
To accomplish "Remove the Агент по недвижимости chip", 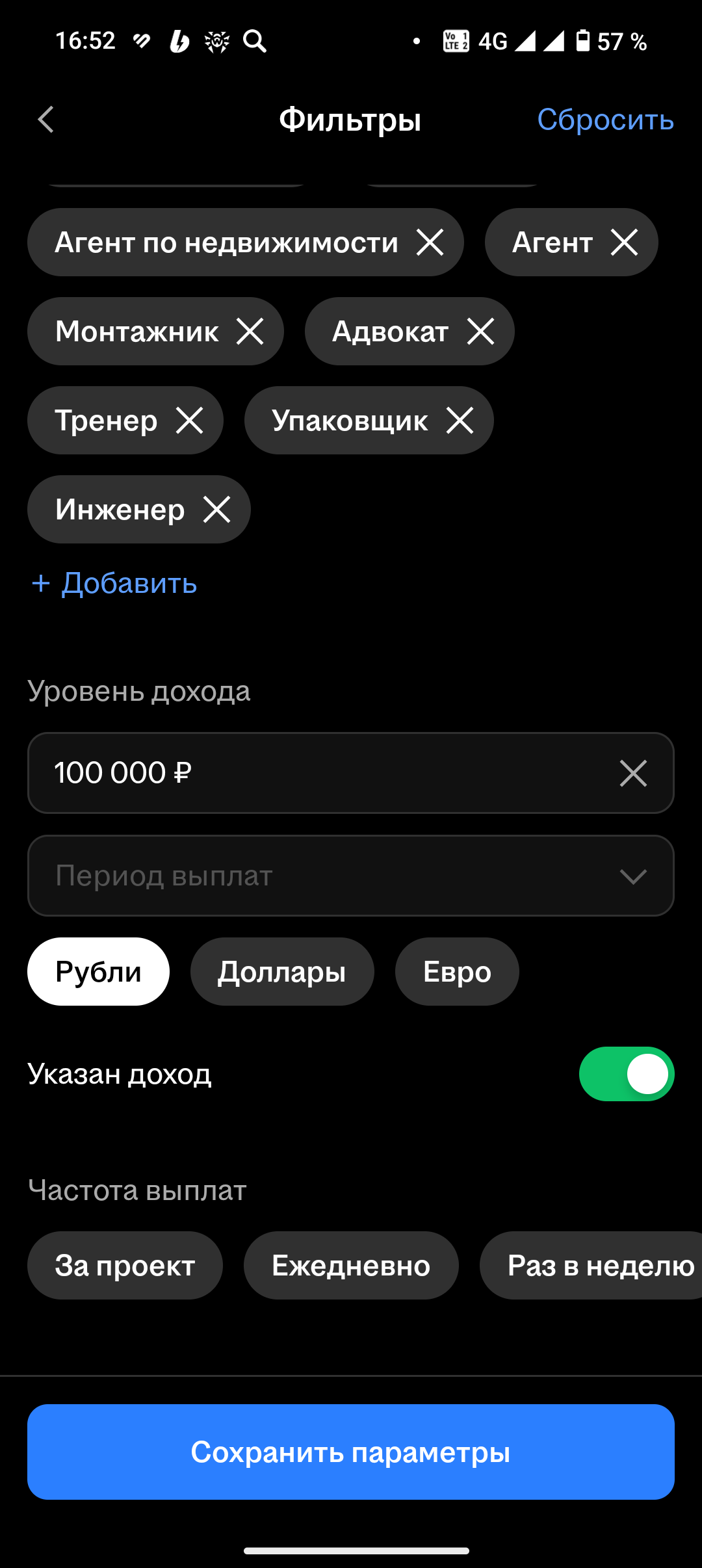I will click(x=430, y=242).
